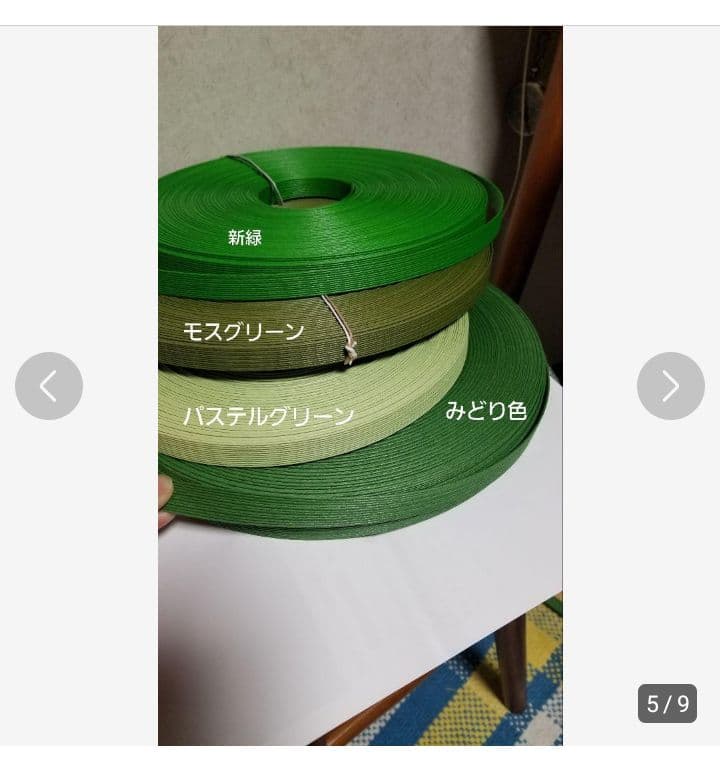The width and height of the screenshot is (720, 770).
Task: Go to the next image
Action: click(x=670, y=386)
